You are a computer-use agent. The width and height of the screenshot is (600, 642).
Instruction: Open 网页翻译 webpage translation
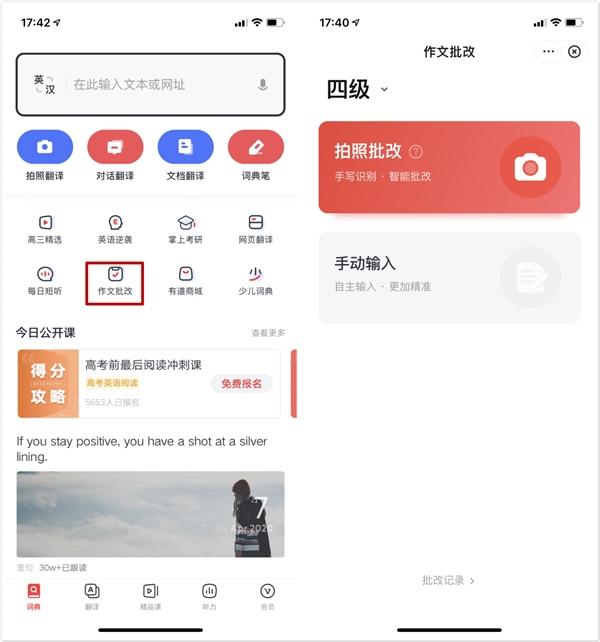coord(255,229)
